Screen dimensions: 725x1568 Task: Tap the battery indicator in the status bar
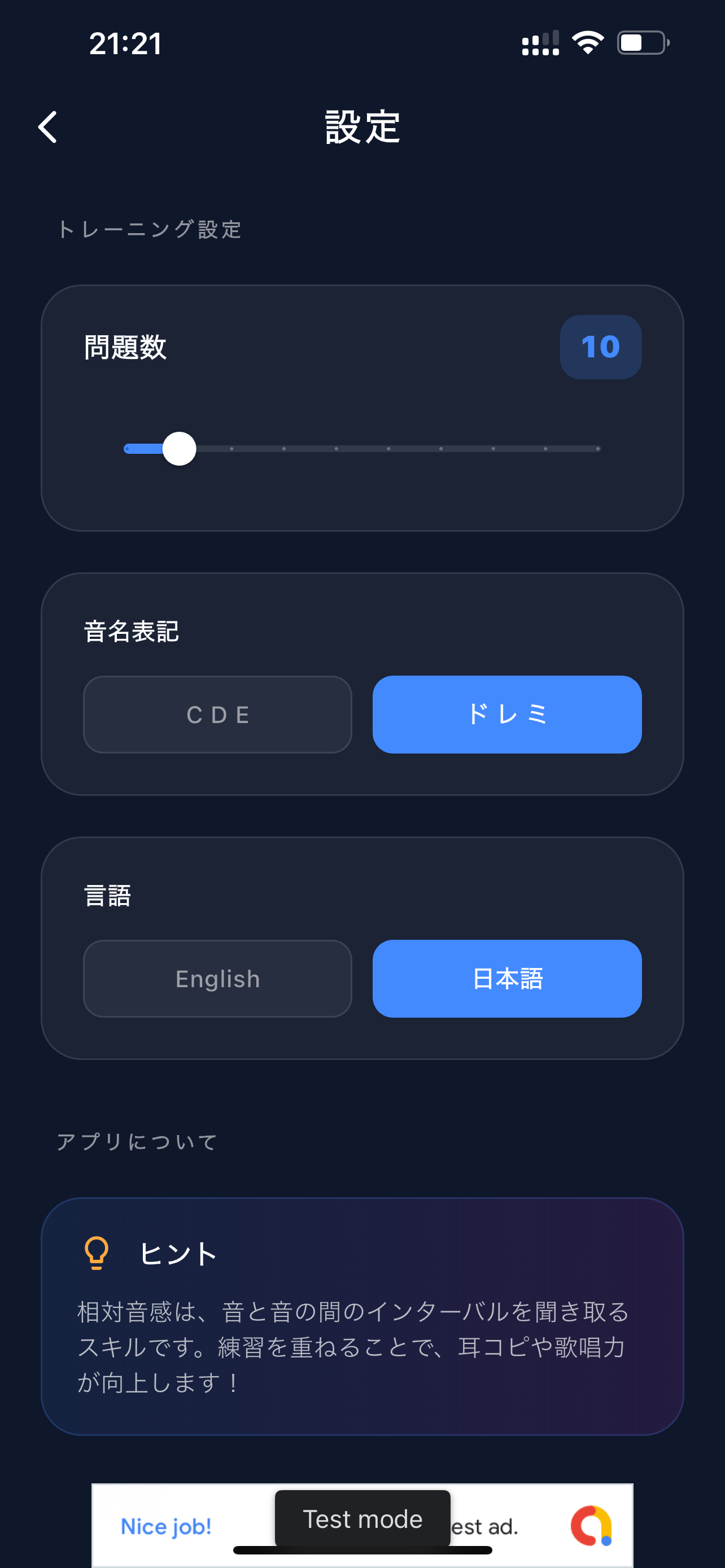click(x=642, y=41)
